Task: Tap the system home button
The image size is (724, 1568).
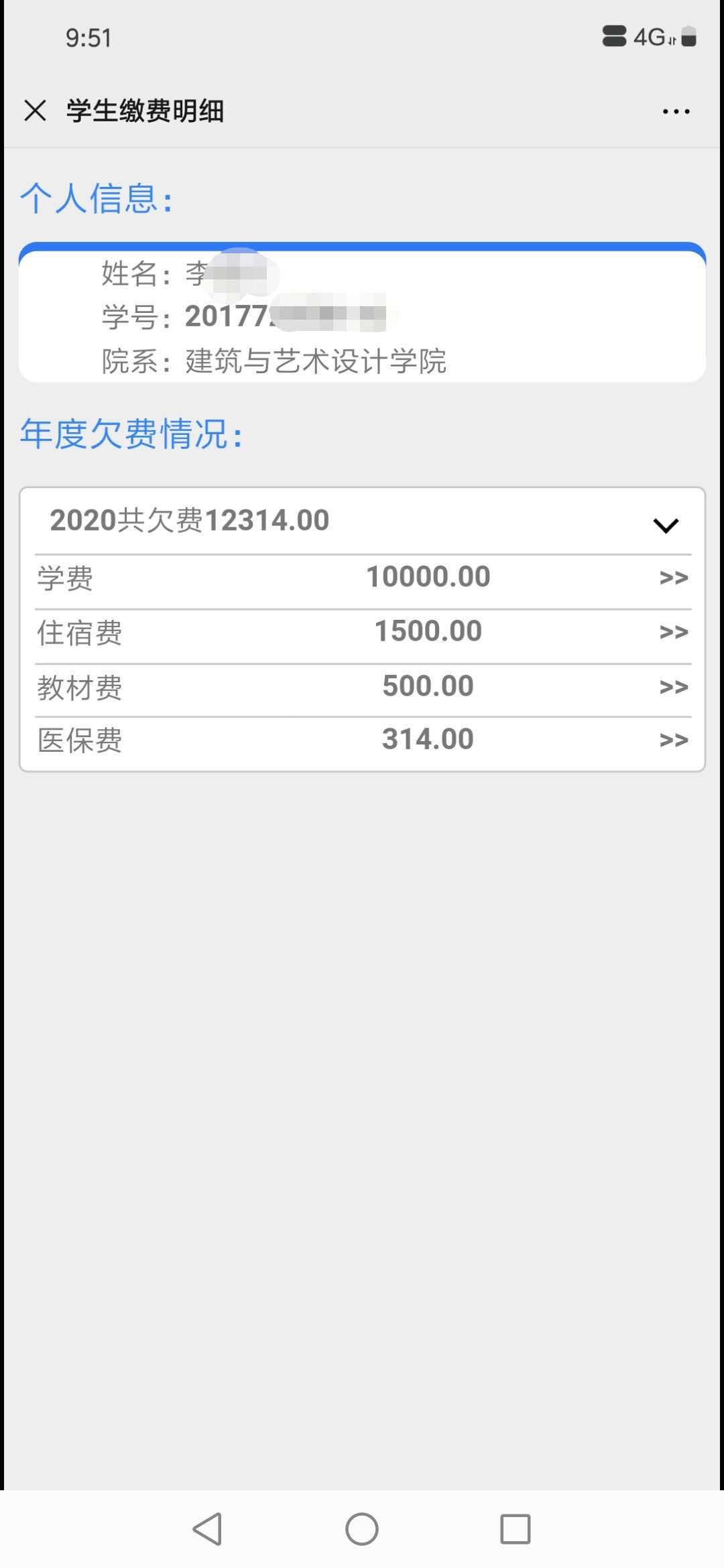Action: tap(362, 1529)
